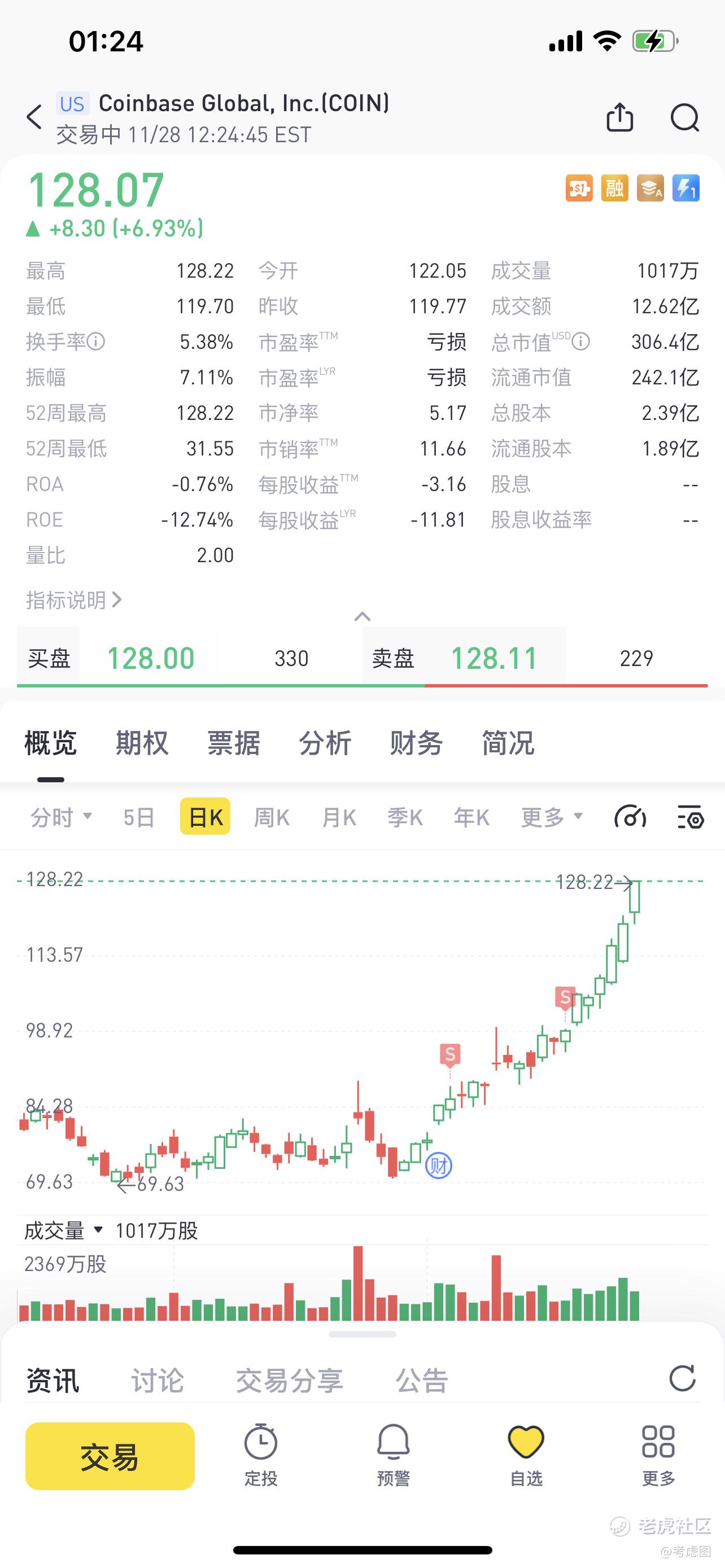Switch to the 分析 analysis tab
The height and width of the screenshot is (1568, 725).
pos(325,743)
